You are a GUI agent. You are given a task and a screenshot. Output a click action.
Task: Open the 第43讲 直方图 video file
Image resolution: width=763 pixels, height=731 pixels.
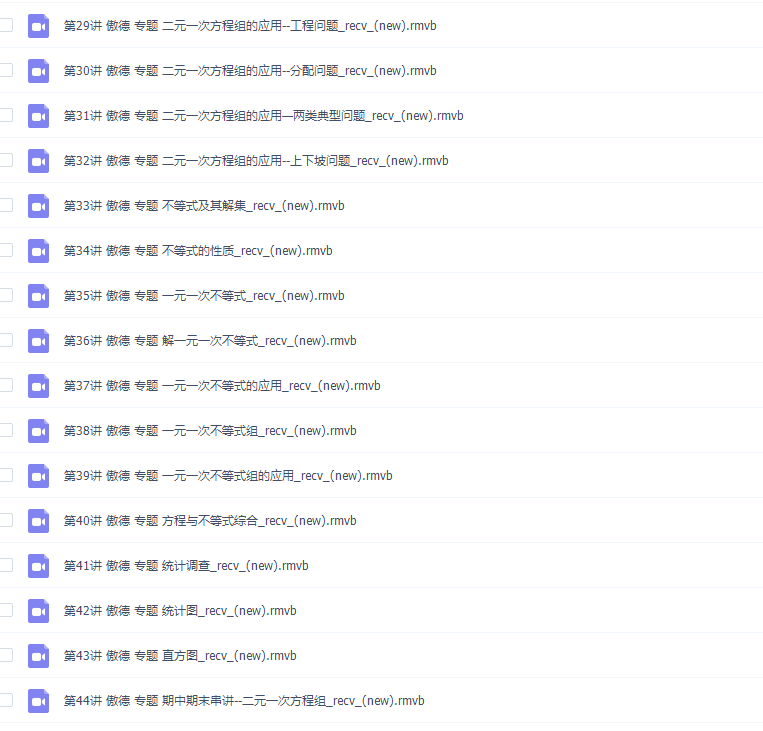click(180, 656)
